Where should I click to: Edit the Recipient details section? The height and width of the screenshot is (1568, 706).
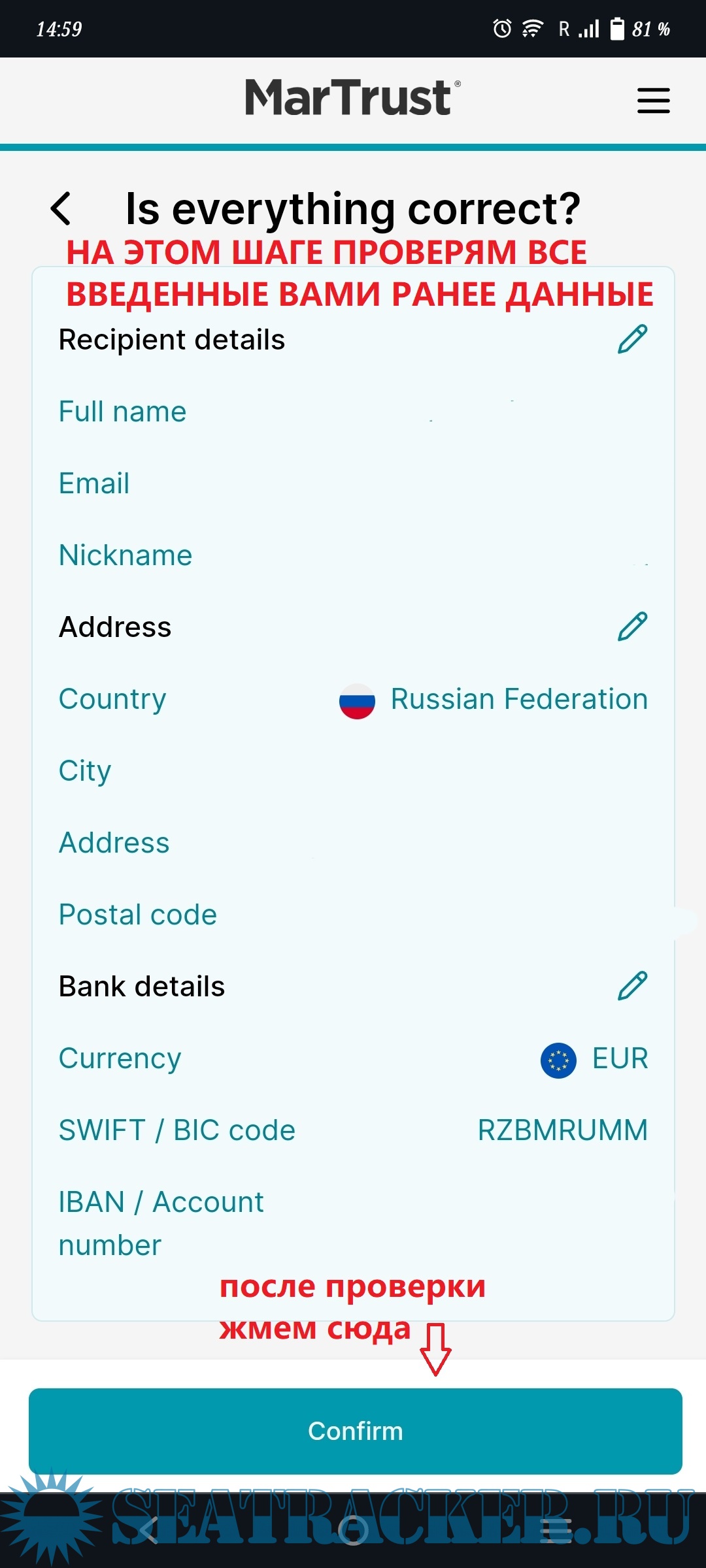point(632,339)
